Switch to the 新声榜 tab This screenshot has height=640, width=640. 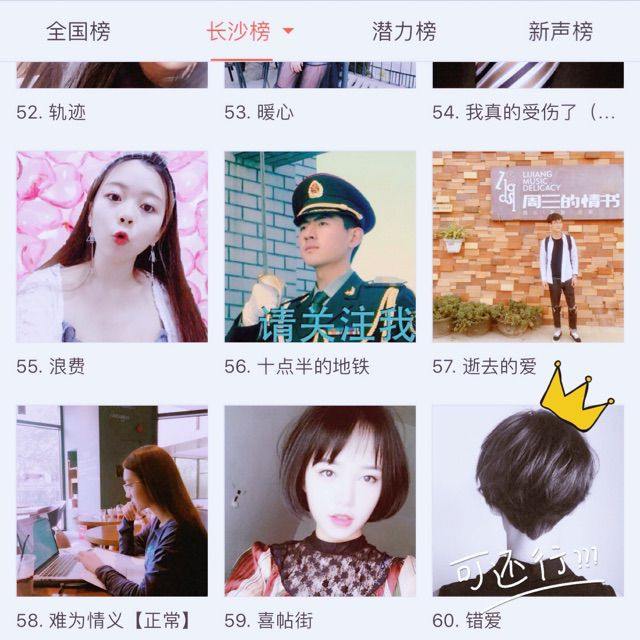click(560, 31)
